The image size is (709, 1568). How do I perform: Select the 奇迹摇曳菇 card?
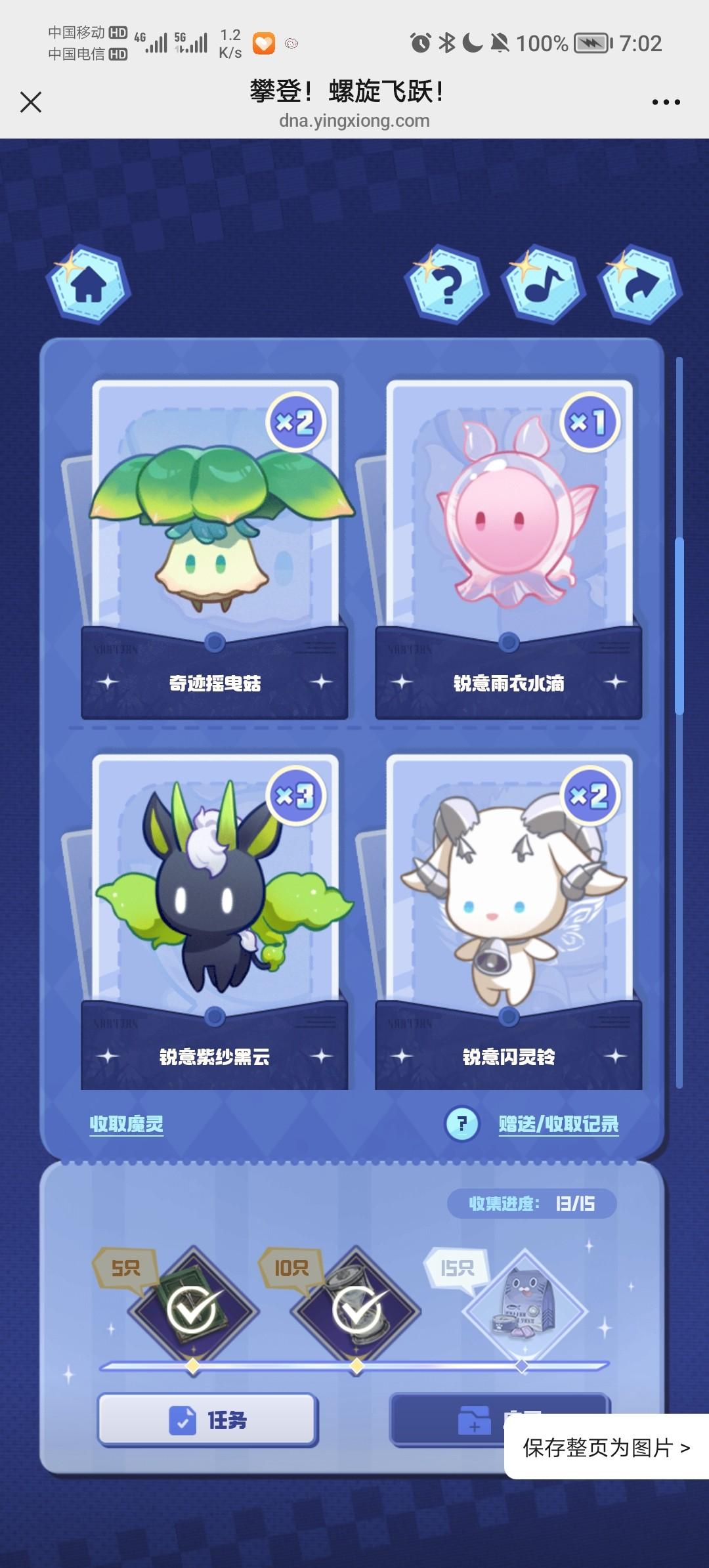(x=215, y=545)
